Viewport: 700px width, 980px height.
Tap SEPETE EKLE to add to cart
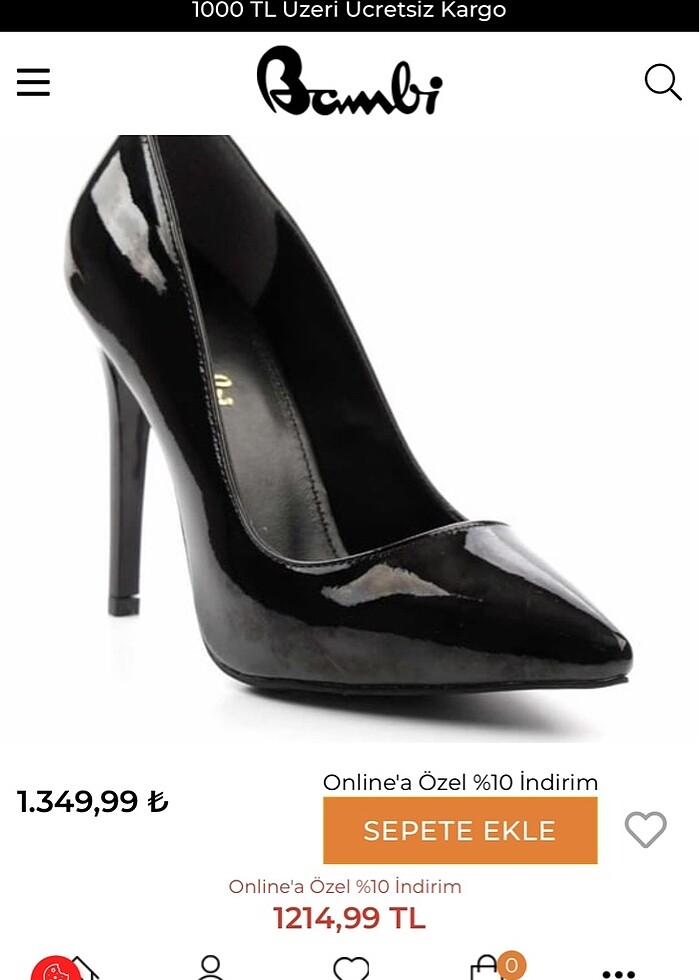pyautogui.click(x=460, y=830)
